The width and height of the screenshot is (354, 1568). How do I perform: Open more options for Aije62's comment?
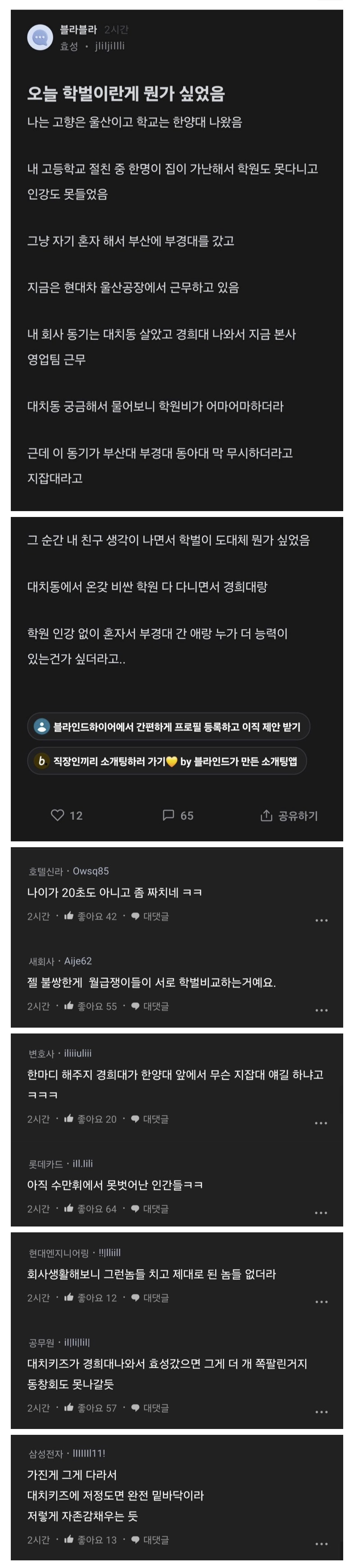coord(321,1011)
